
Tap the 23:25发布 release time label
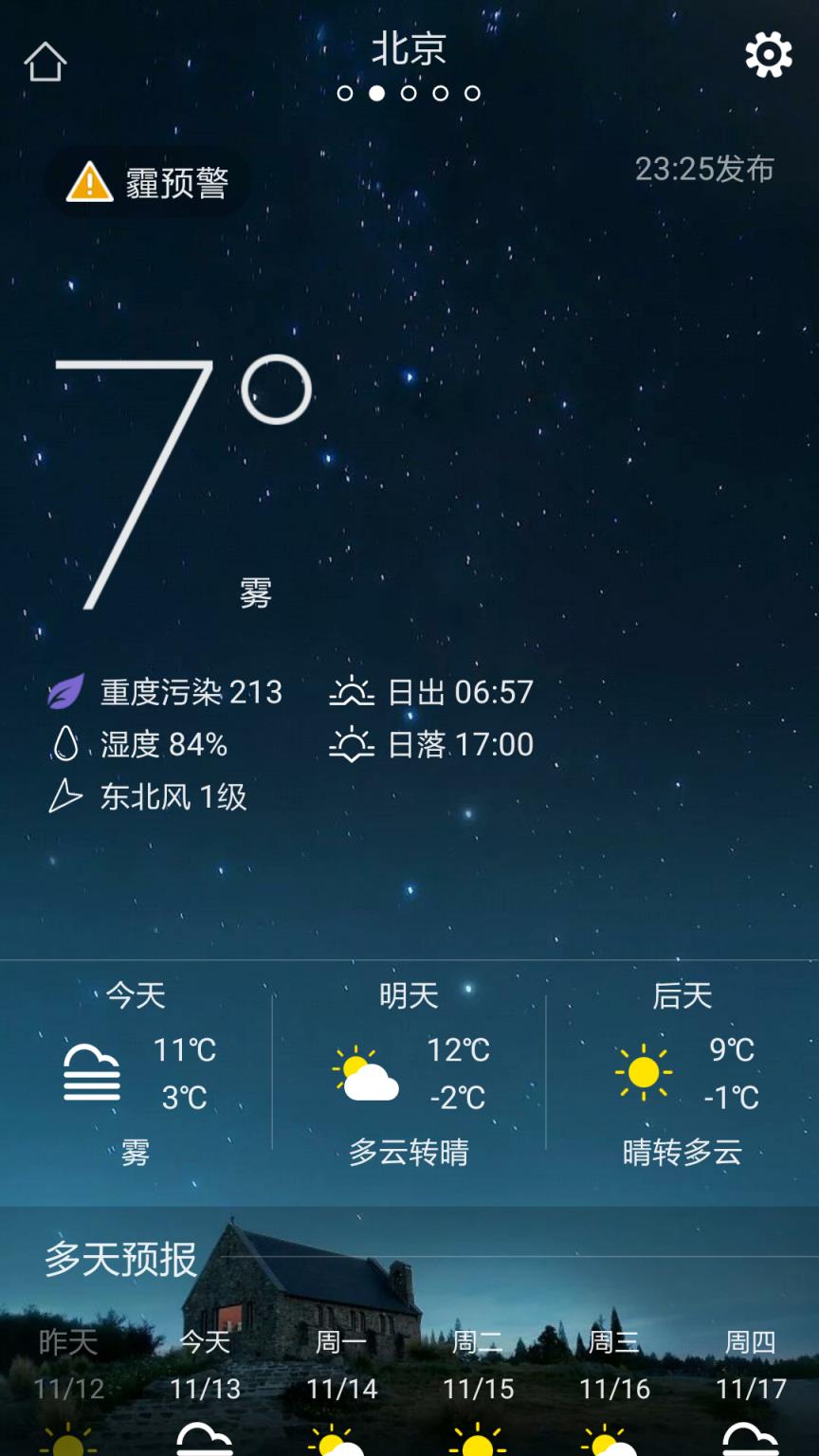pyautogui.click(x=705, y=171)
